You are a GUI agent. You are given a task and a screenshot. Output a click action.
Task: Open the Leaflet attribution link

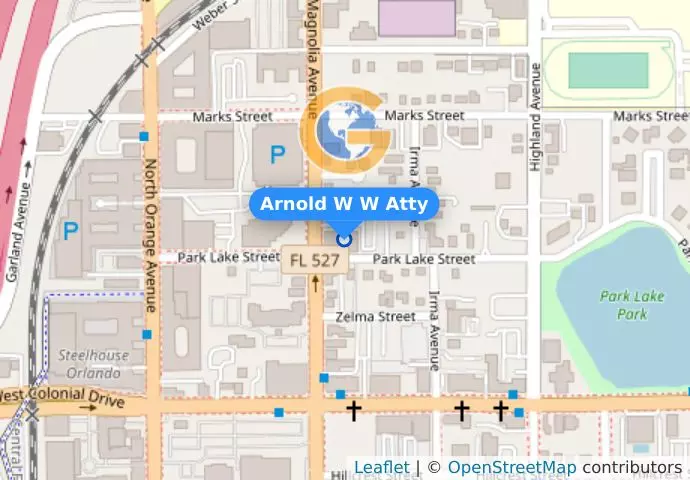[x=381, y=468]
